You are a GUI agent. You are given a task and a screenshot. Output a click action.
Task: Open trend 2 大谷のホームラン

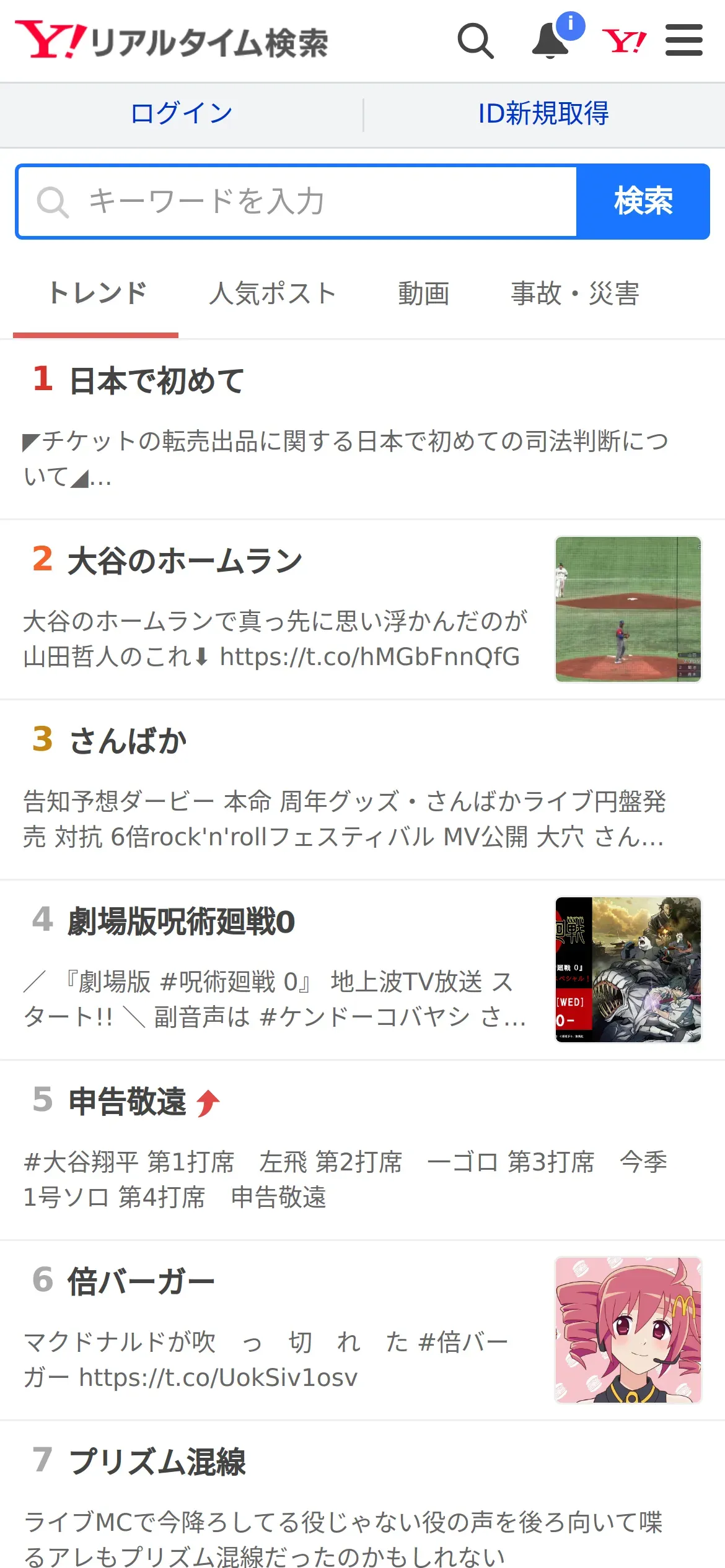185,561
